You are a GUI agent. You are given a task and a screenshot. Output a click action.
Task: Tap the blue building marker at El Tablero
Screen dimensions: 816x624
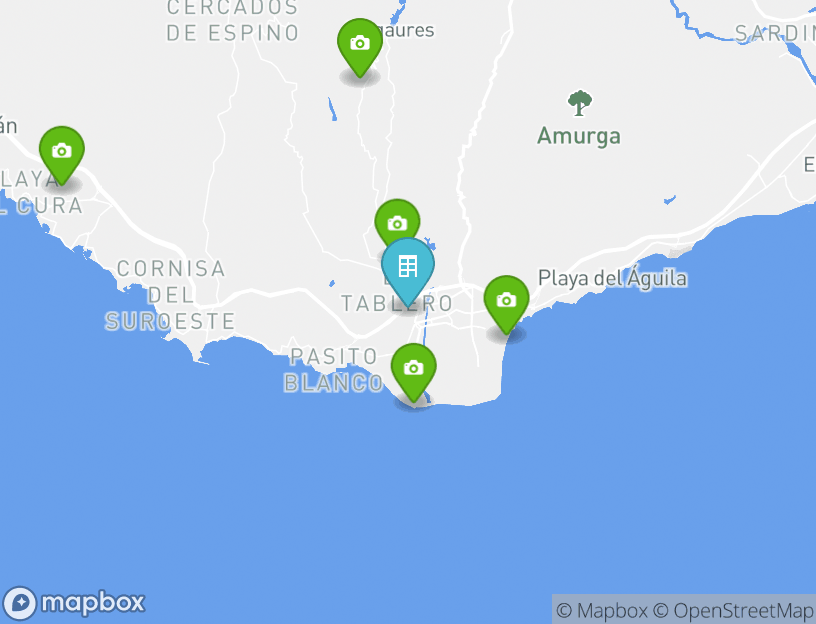point(407,268)
